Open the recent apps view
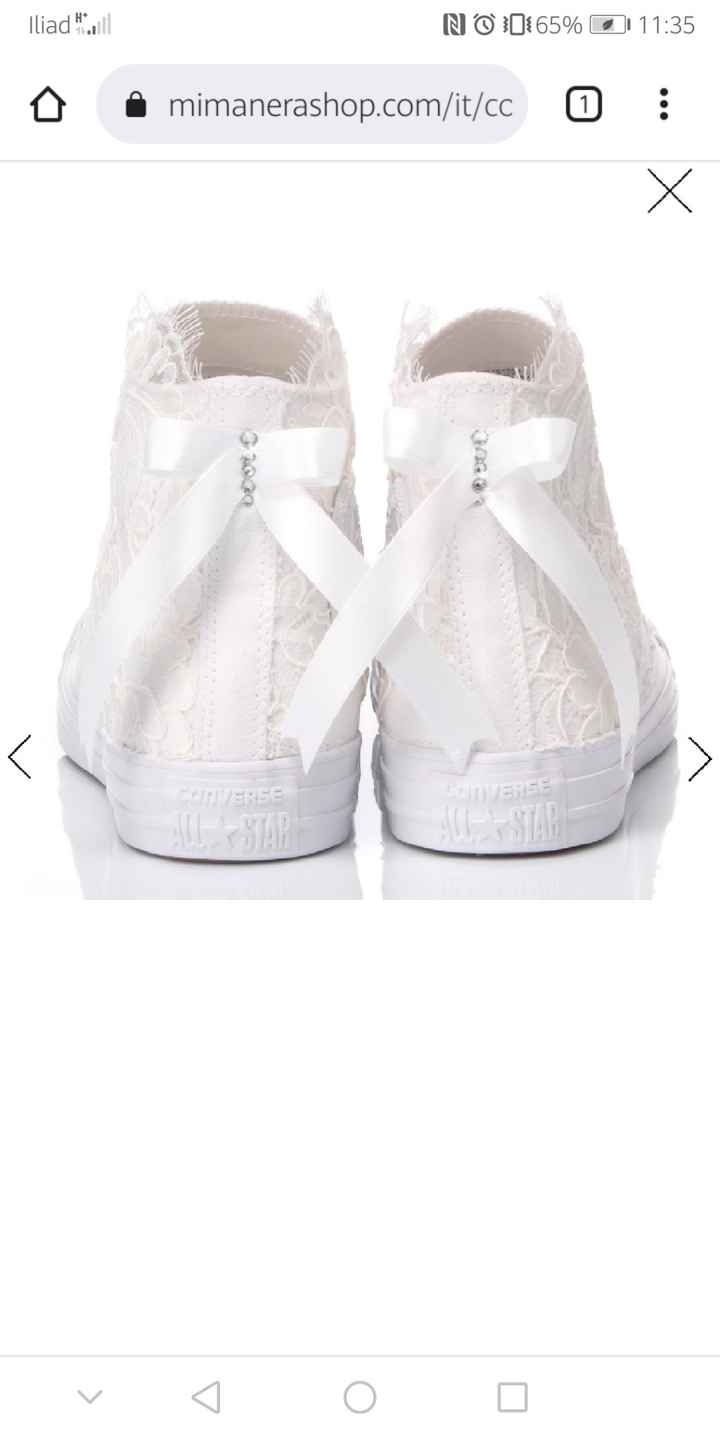This screenshot has width=720, height=1440. click(512, 1397)
